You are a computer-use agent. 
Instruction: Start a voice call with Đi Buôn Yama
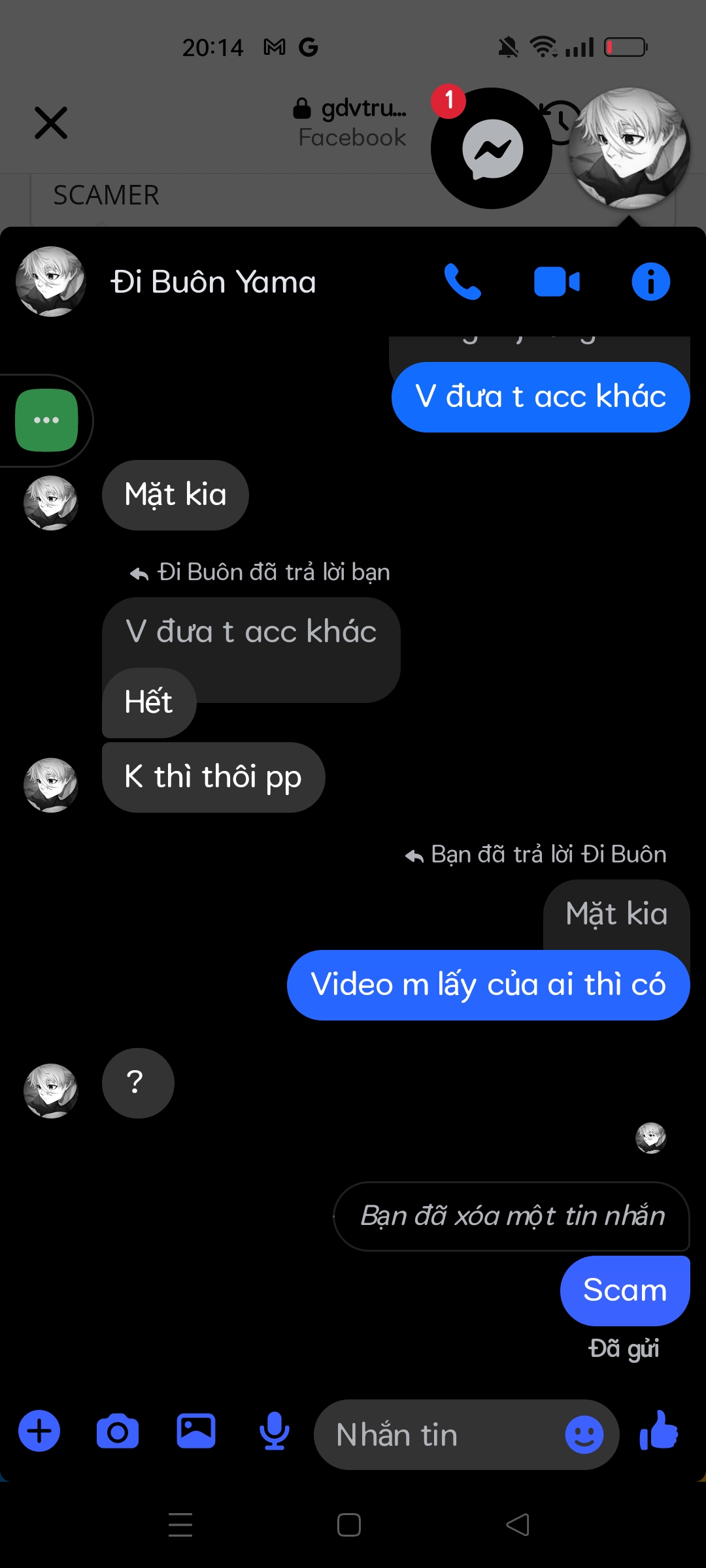(x=462, y=282)
